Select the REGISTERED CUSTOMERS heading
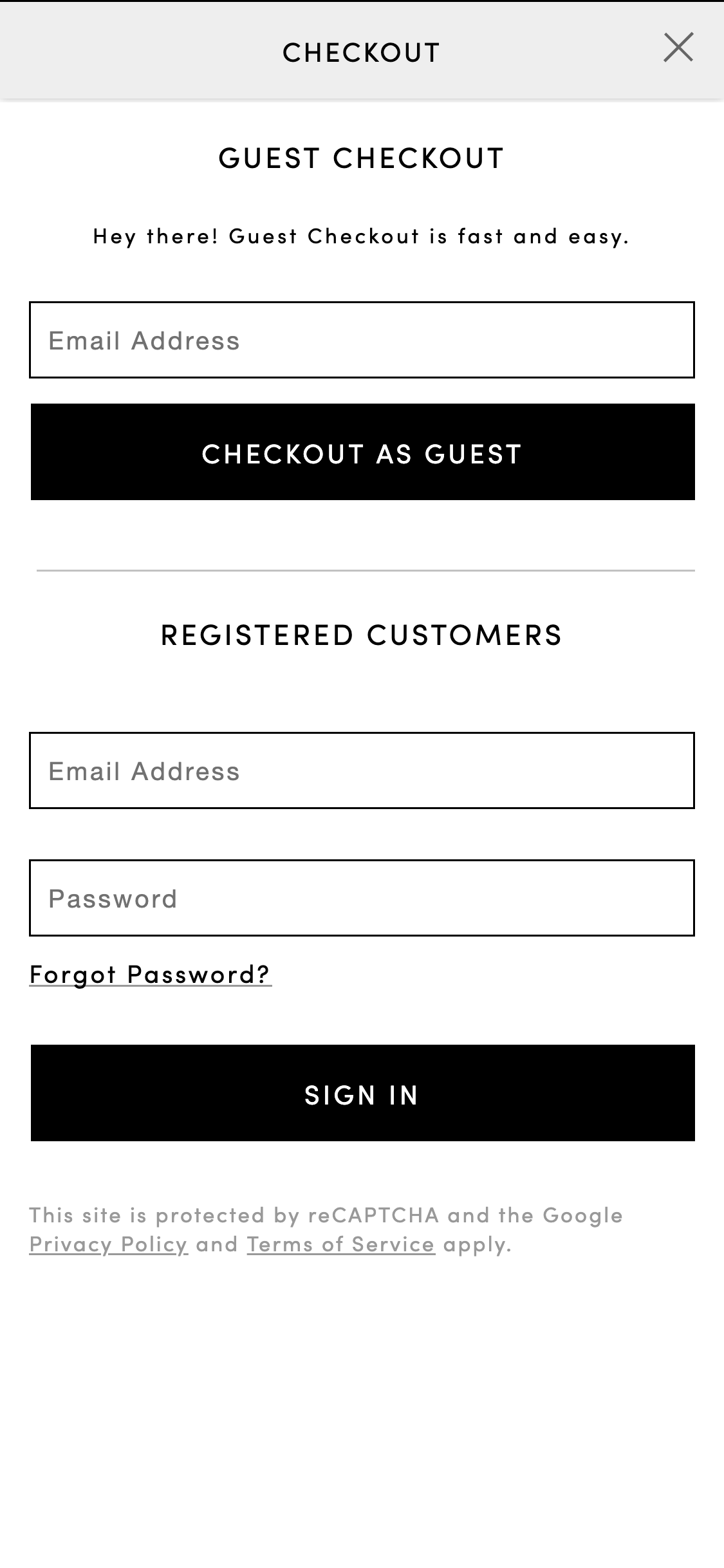The height and width of the screenshot is (1568, 724). [x=360, y=635]
